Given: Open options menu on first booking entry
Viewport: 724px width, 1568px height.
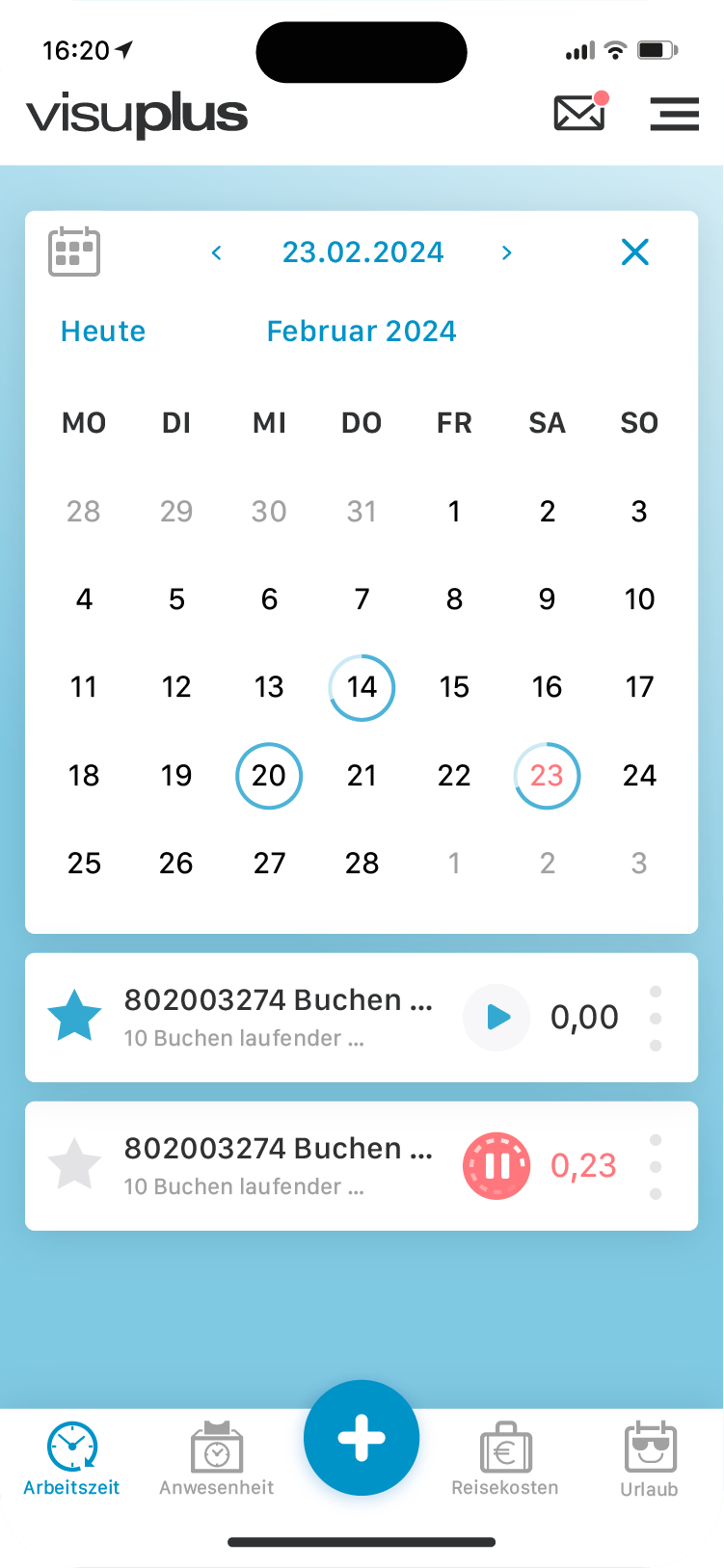Looking at the screenshot, I should tap(656, 1017).
